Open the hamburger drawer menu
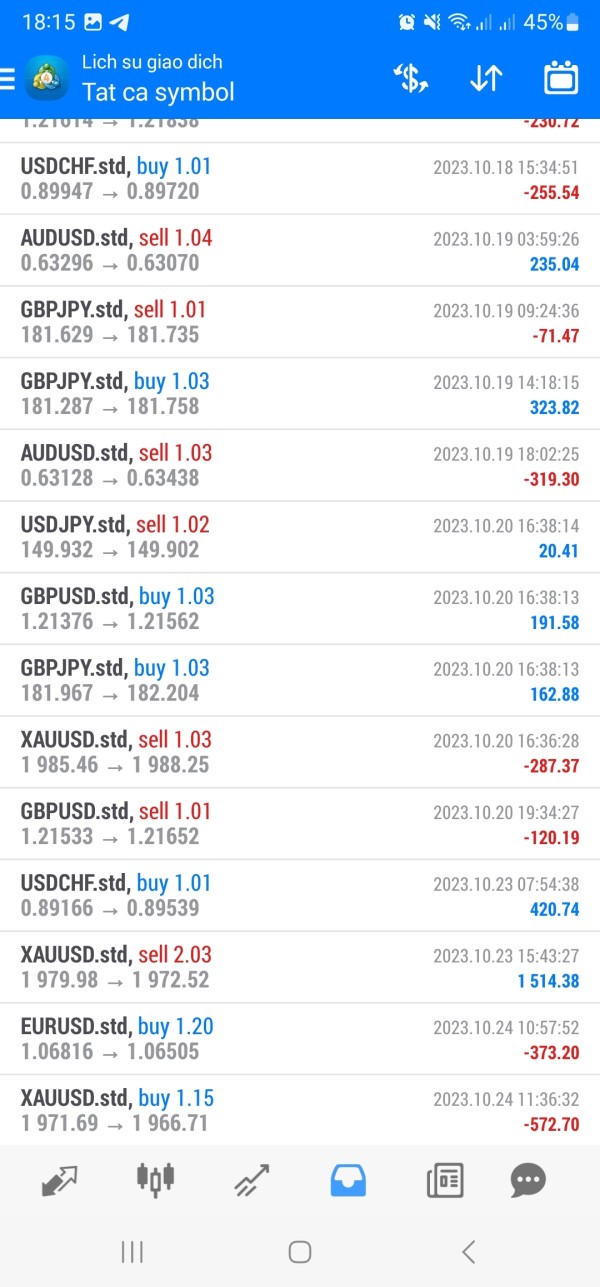This screenshot has width=600, height=1287. (7, 78)
